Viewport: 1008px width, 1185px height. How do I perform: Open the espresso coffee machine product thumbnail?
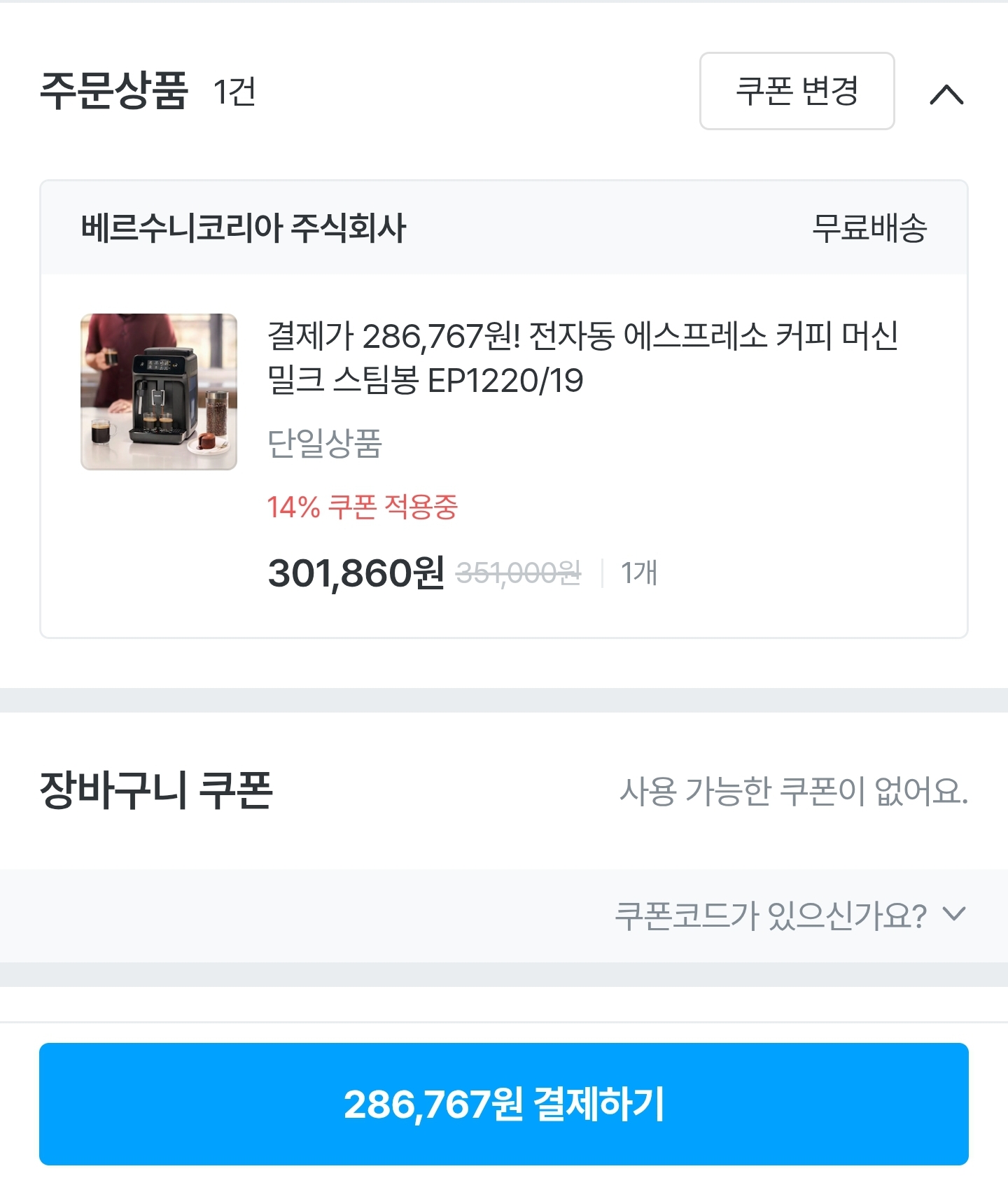point(159,391)
